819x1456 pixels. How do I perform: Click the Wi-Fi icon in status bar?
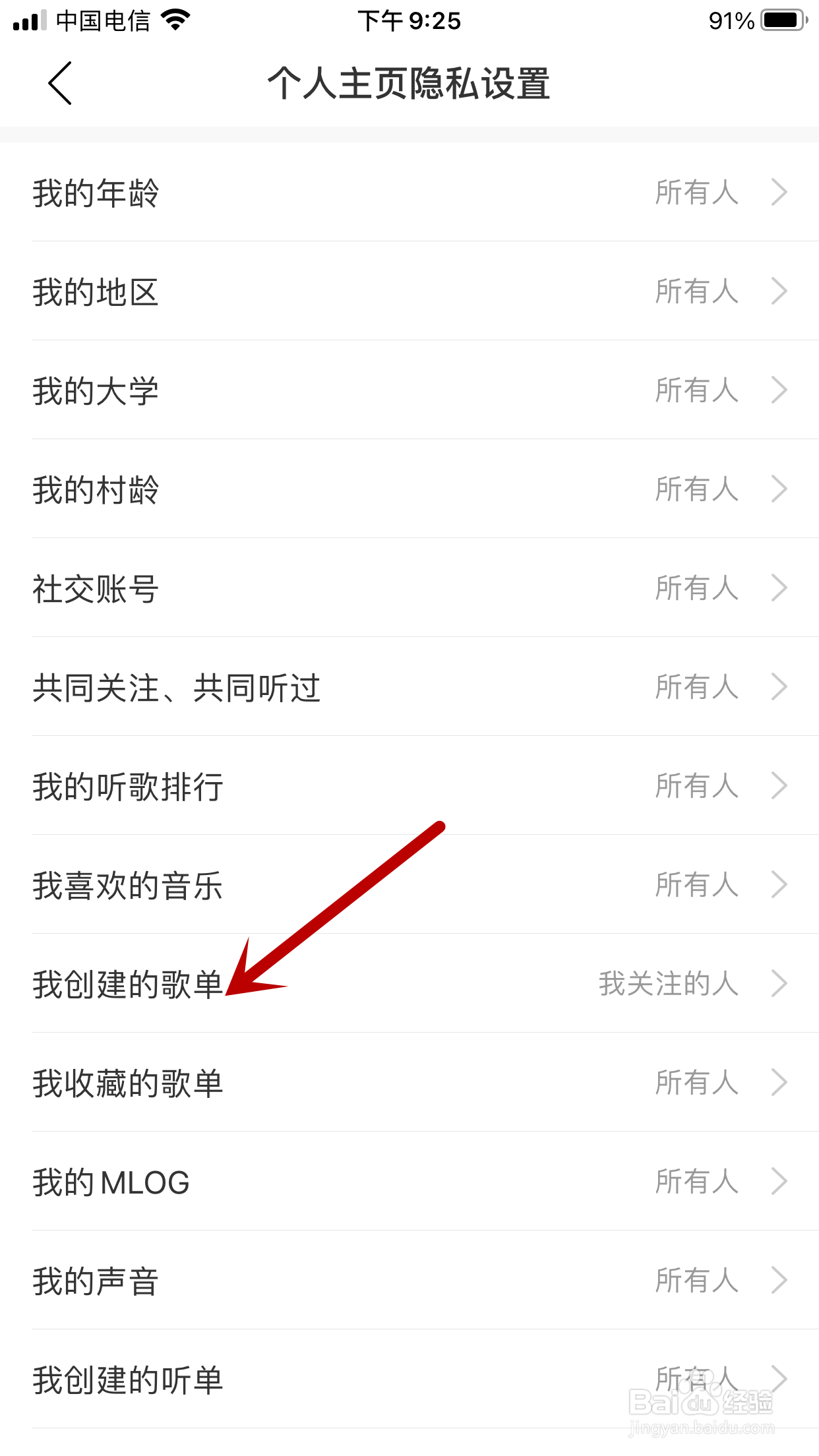(x=175, y=20)
